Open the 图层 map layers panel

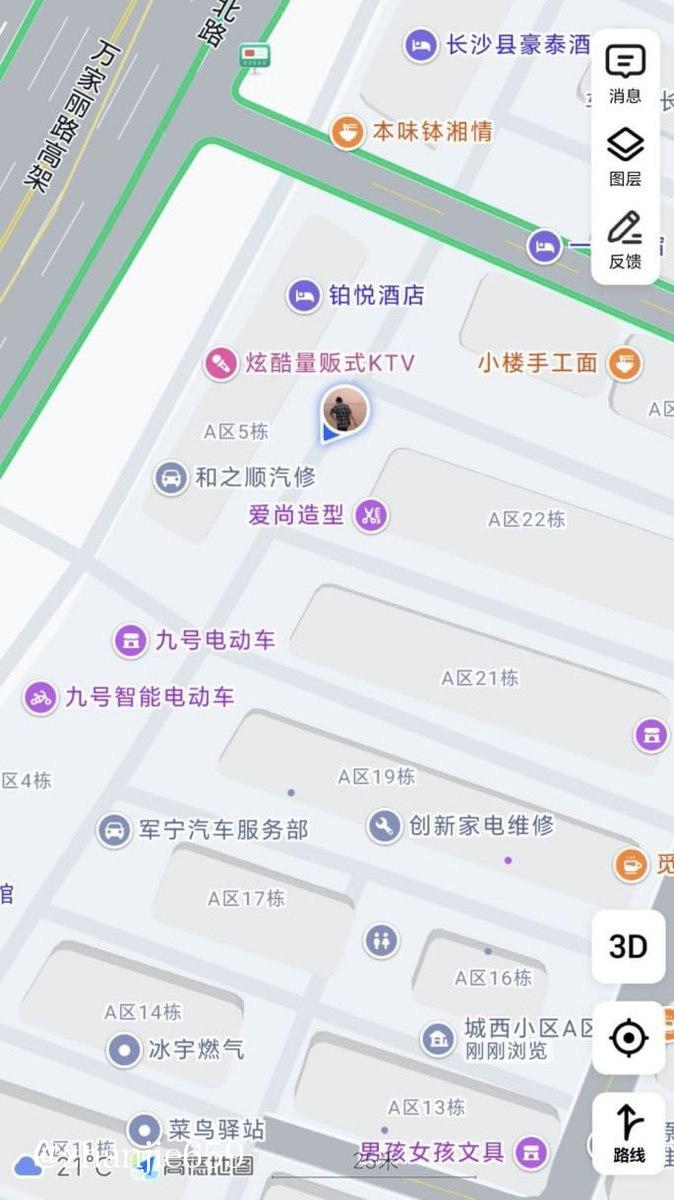(625, 157)
